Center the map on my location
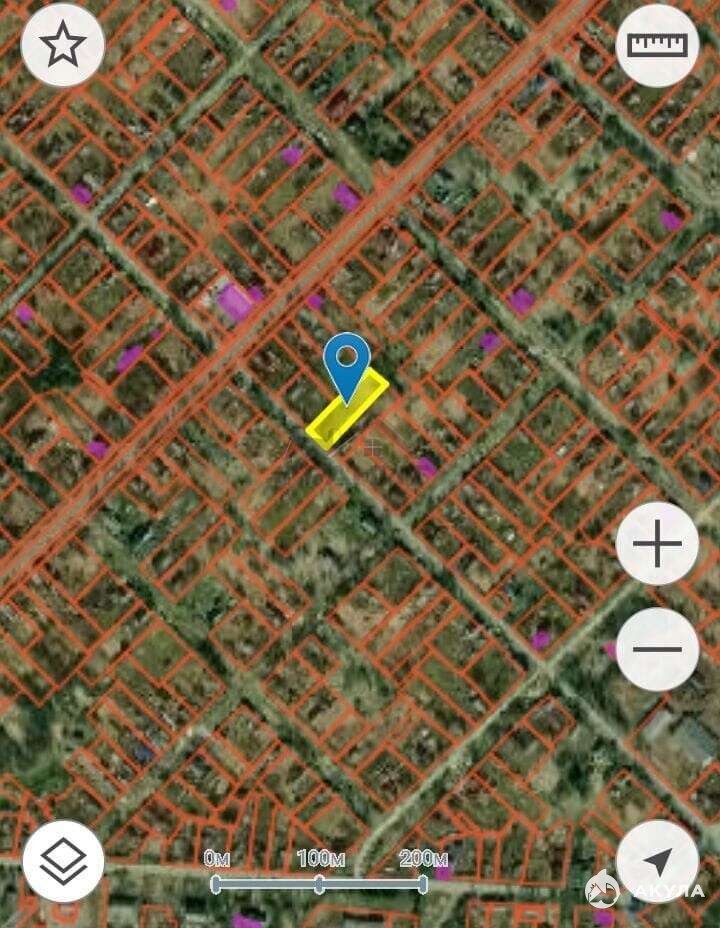 (x=657, y=861)
